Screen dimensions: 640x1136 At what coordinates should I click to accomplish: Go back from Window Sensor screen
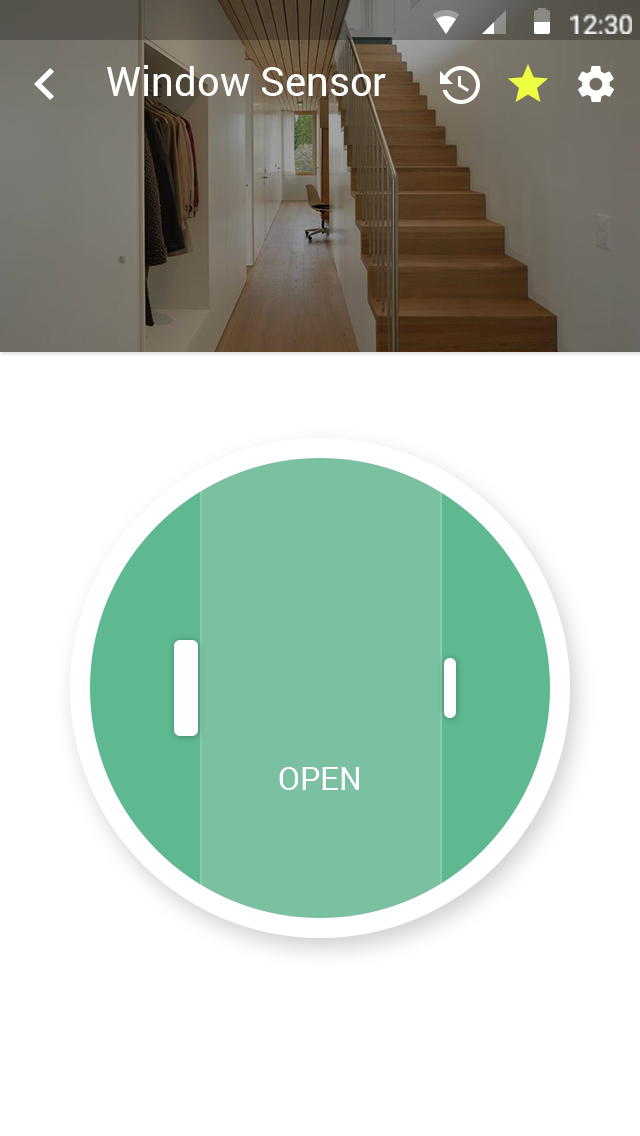45,84
